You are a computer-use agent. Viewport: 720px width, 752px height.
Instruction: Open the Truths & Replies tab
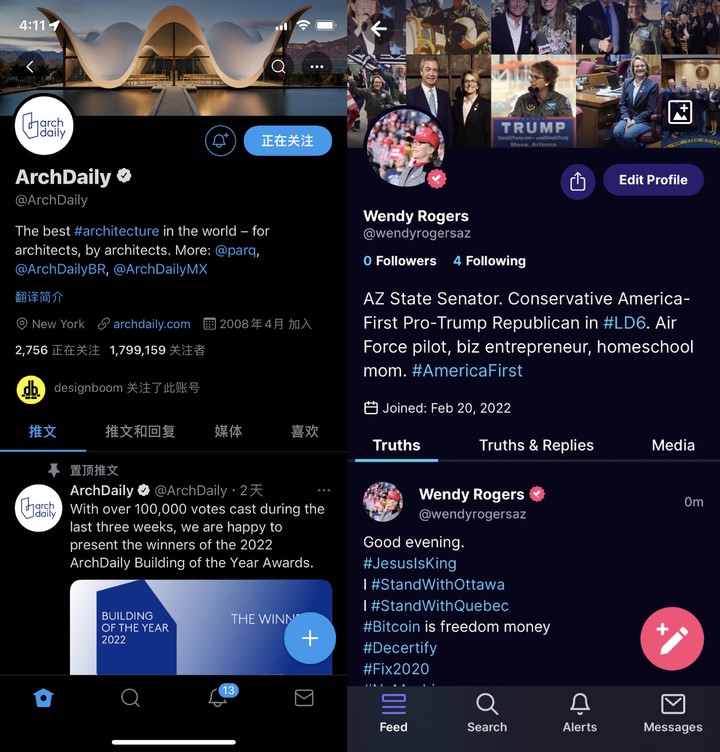point(536,445)
